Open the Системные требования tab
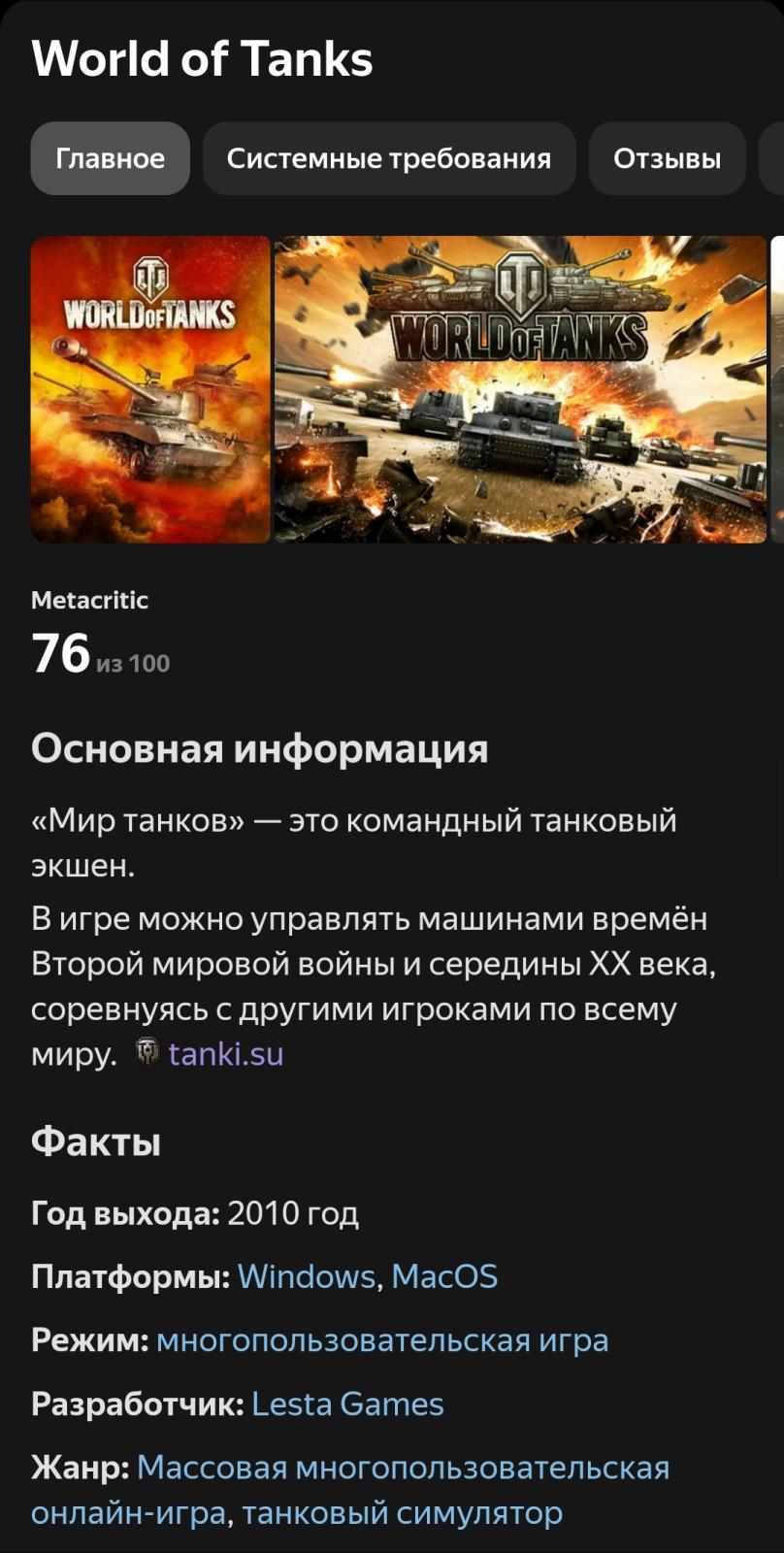784x1553 pixels. click(388, 158)
